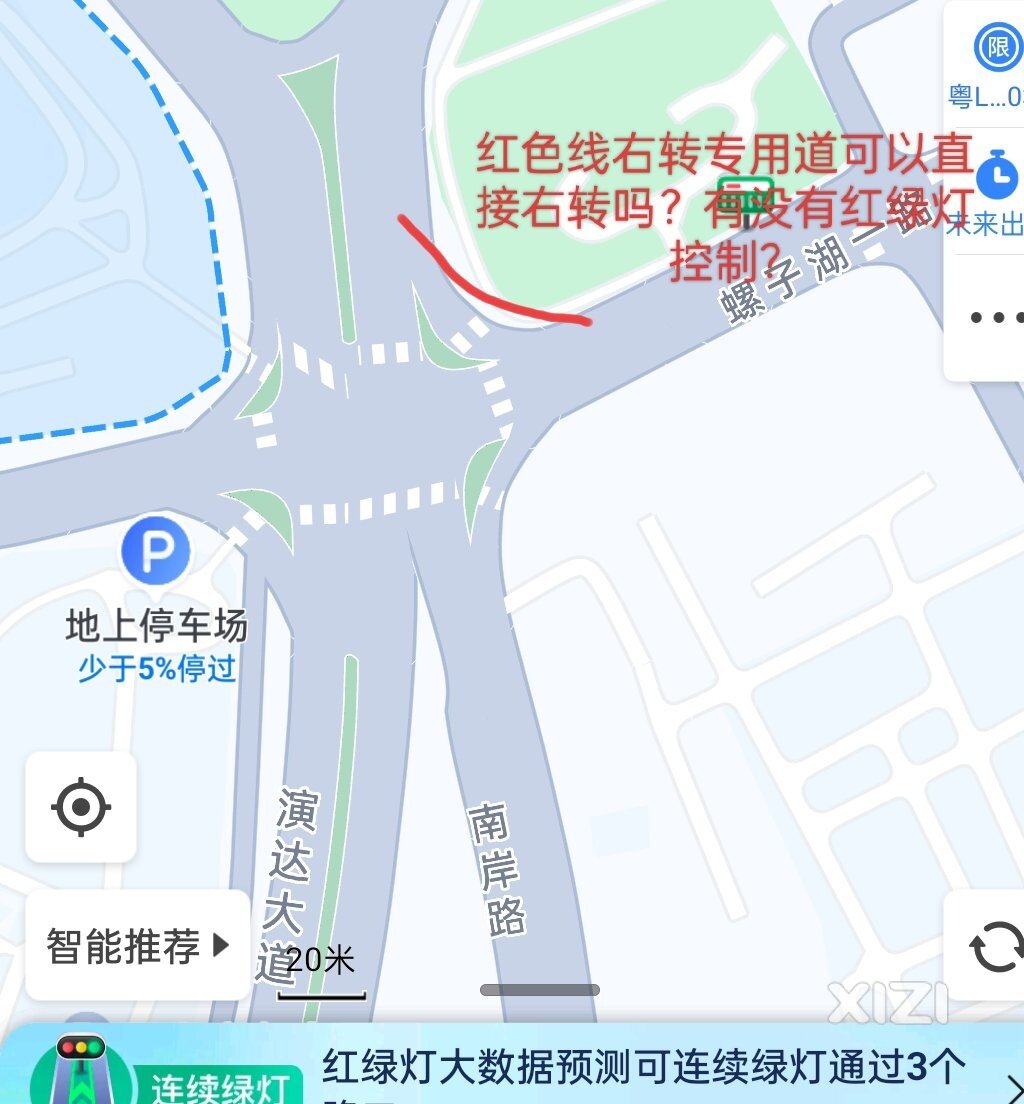Open the 智能推荐 options
1024x1104 pixels.
(138, 945)
